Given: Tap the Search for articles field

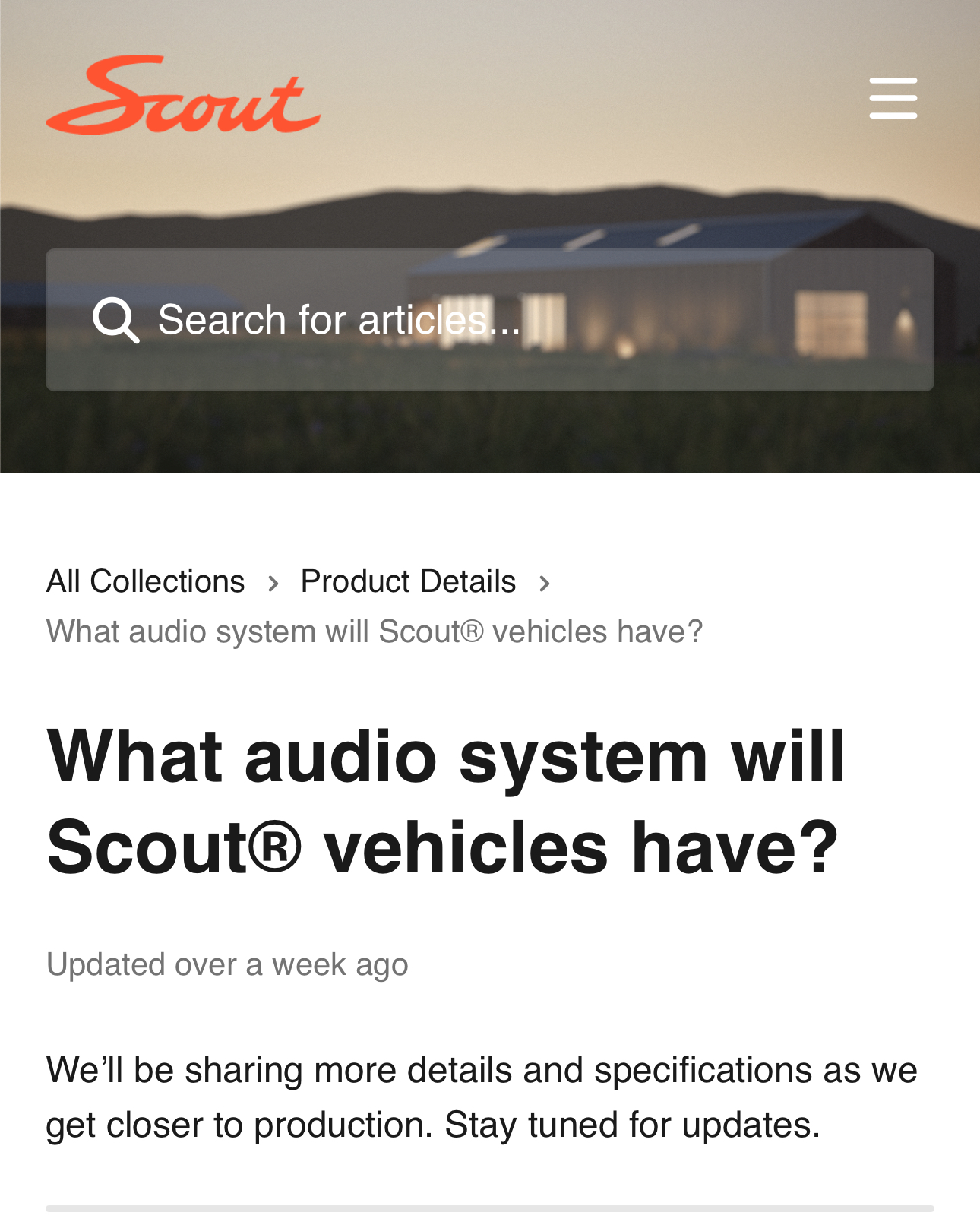Looking at the screenshot, I should (x=489, y=319).
